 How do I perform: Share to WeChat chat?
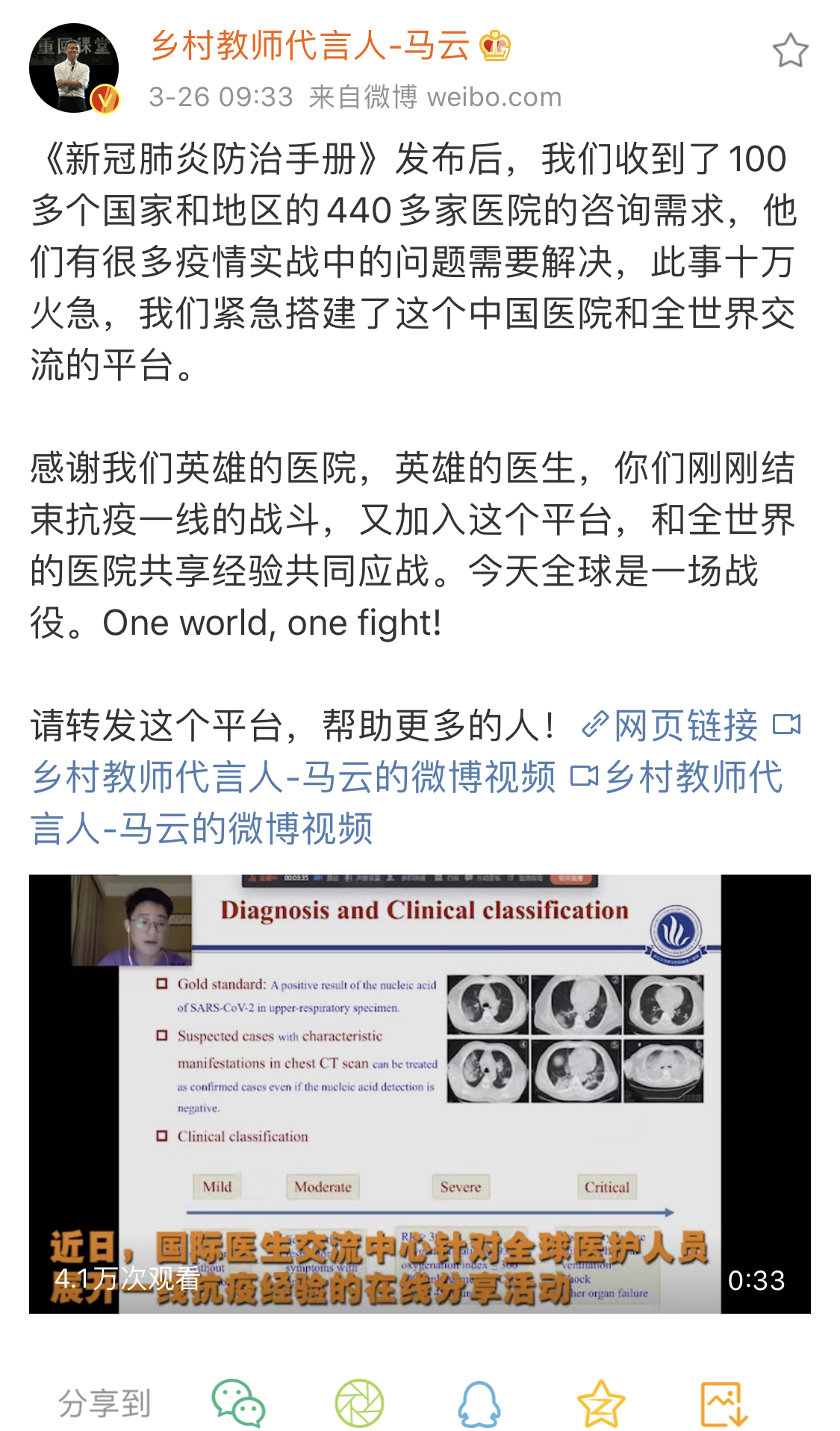coord(239,1403)
